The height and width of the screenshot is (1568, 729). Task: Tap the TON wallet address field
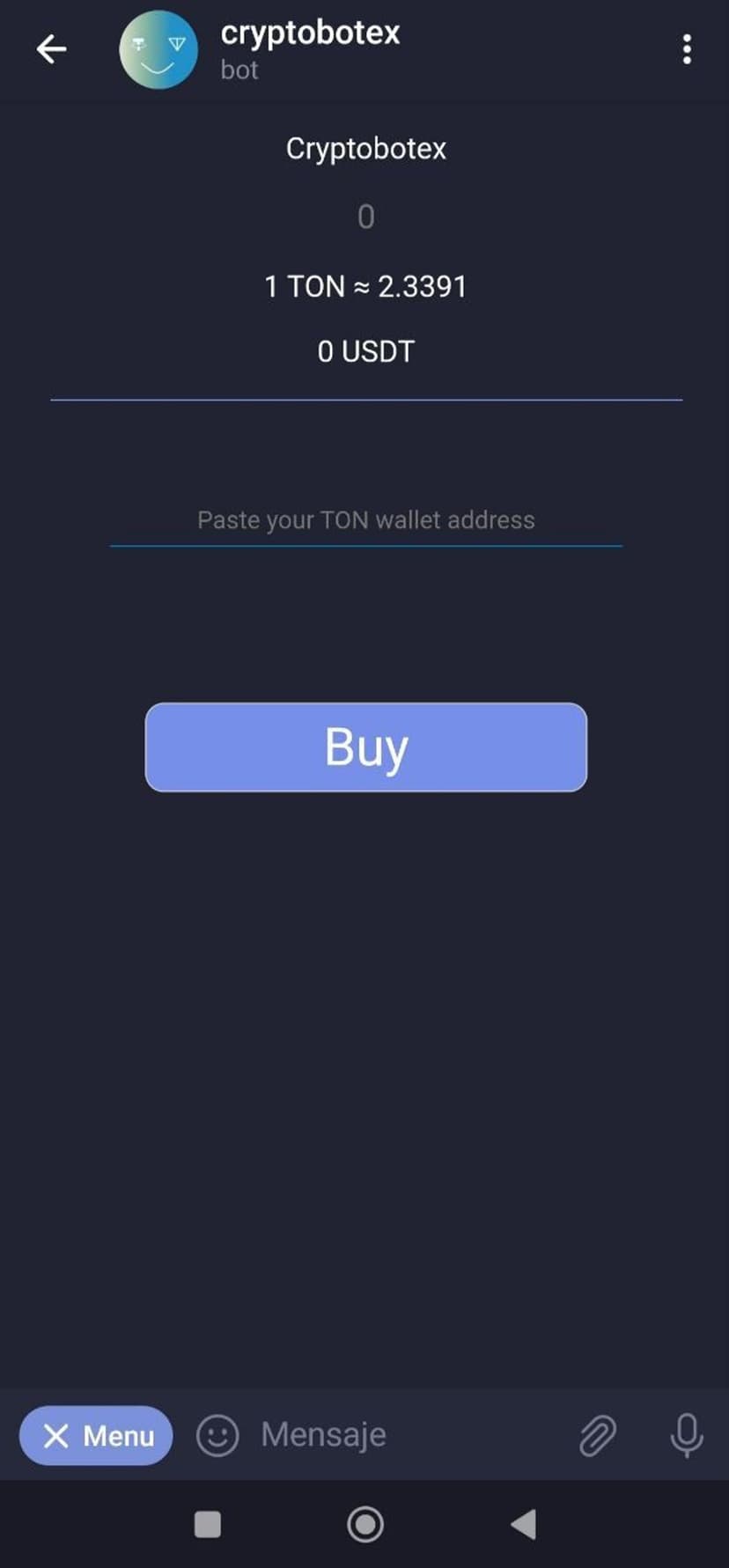365,520
